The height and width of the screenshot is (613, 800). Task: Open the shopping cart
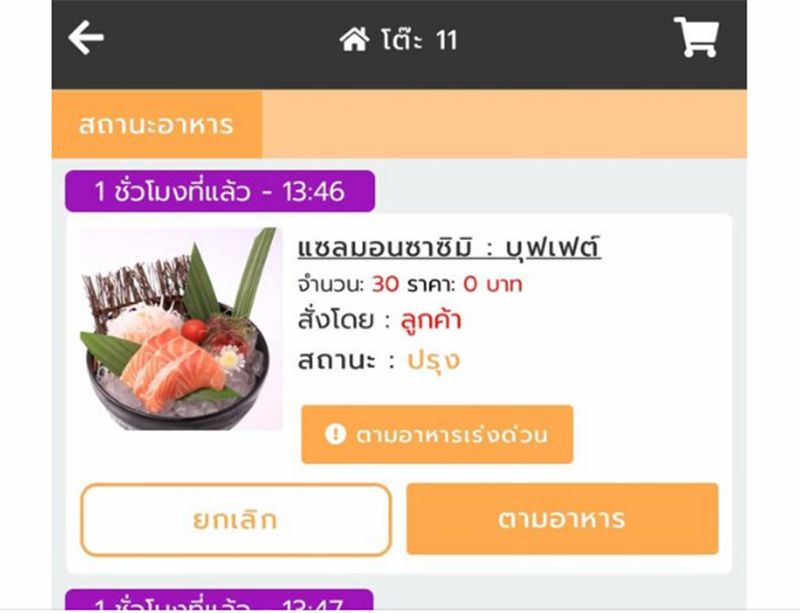(x=696, y=38)
